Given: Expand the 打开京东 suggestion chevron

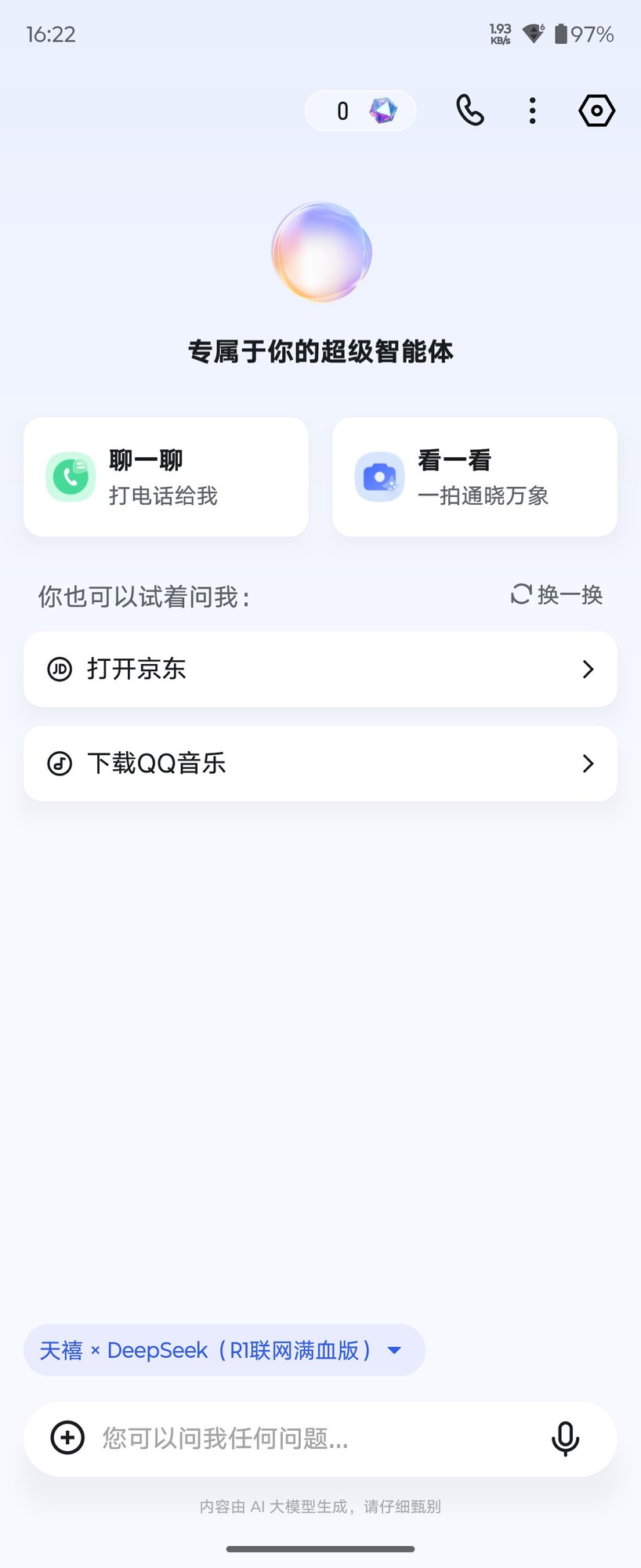Looking at the screenshot, I should point(588,669).
